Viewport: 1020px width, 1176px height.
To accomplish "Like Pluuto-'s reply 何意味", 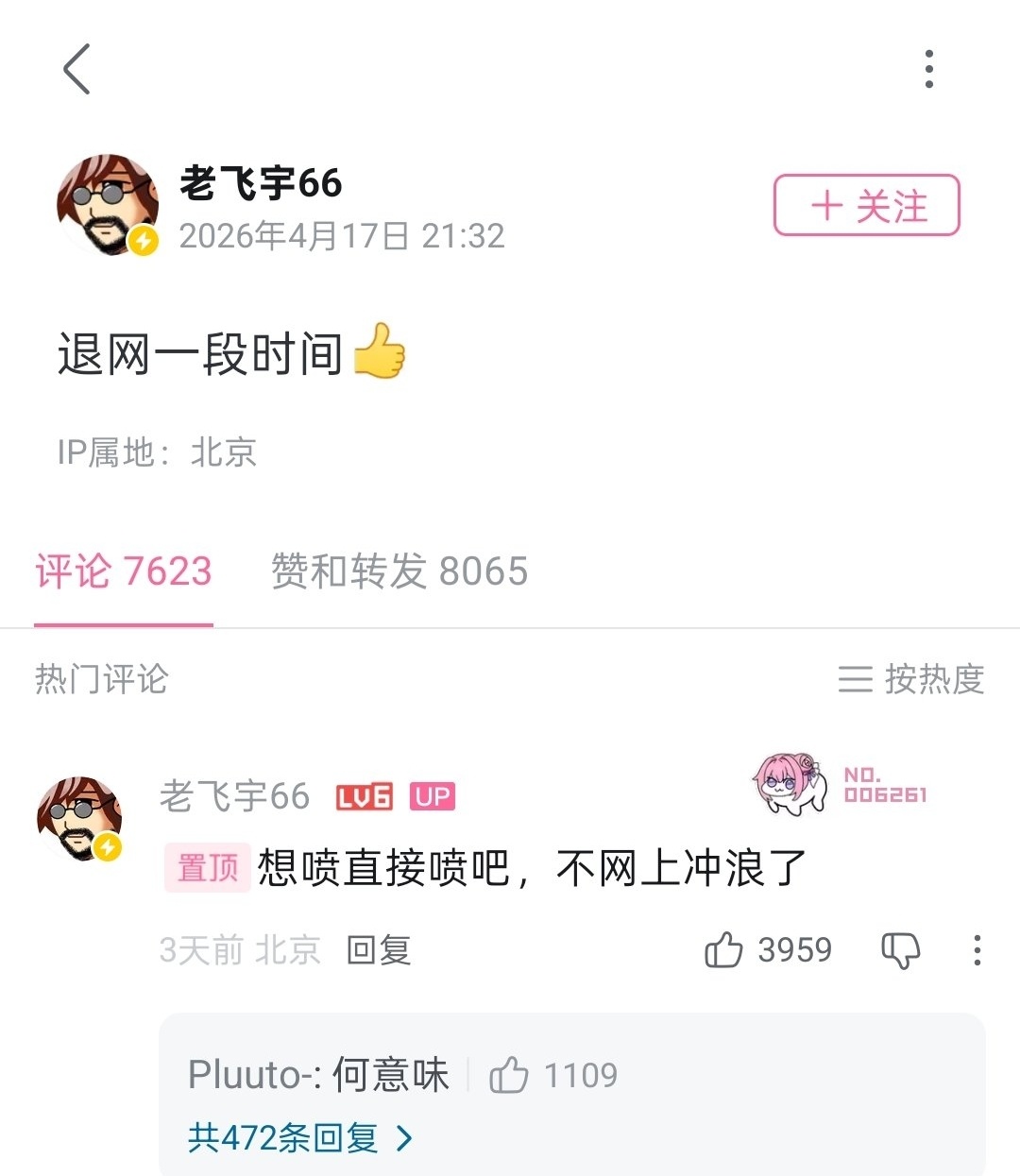I will (x=509, y=1075).
